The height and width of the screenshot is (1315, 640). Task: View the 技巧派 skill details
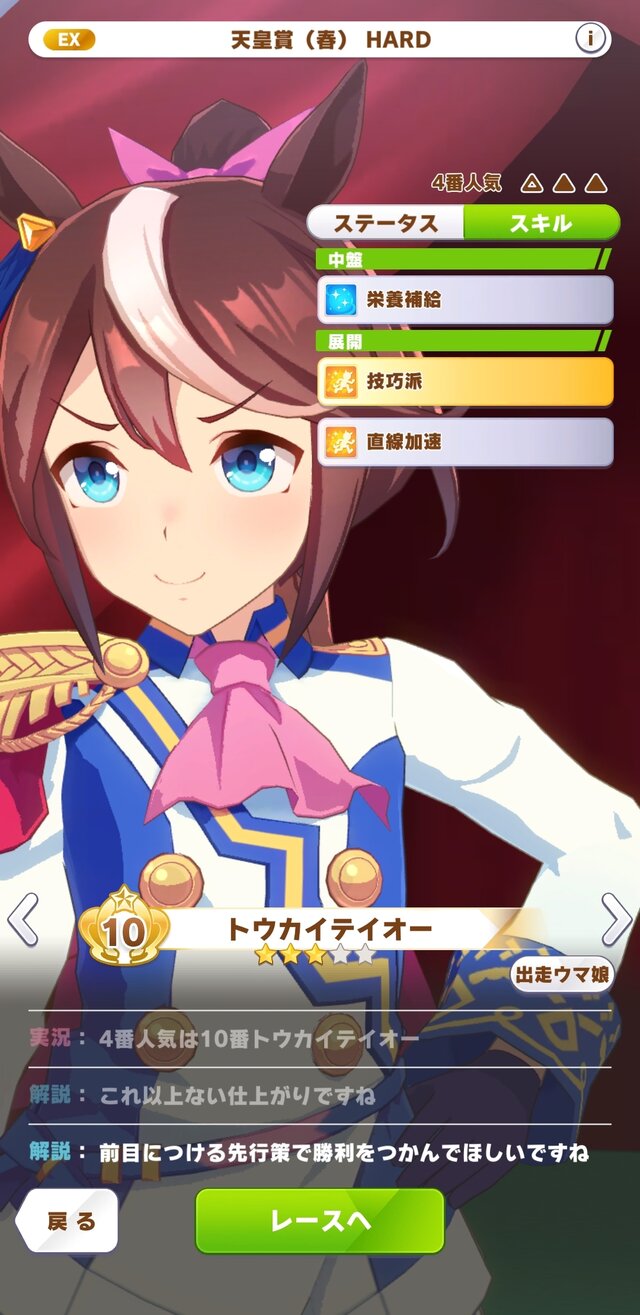tap(465, 381)
